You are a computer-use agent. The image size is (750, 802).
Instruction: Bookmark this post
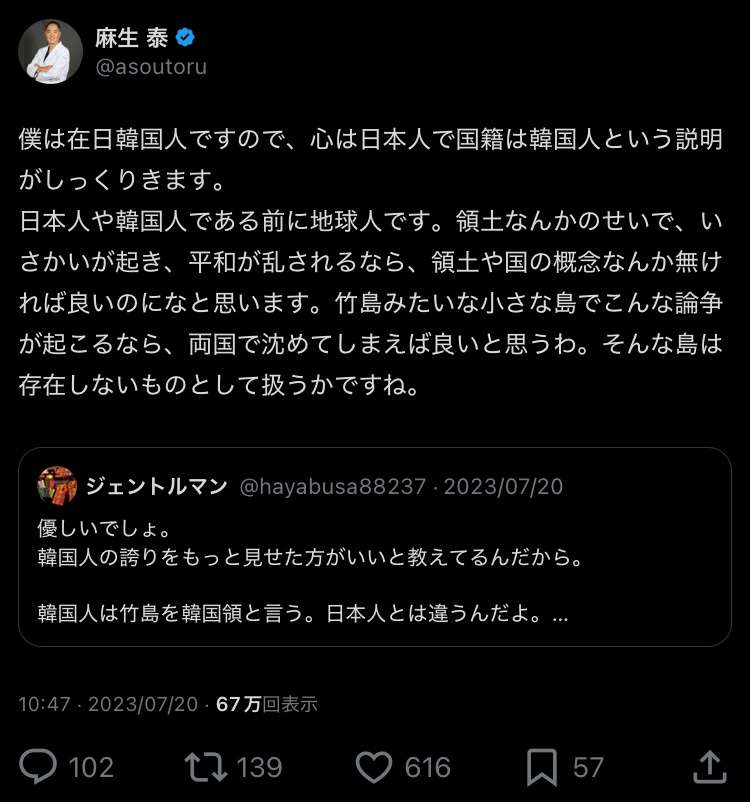coord(541,767)
